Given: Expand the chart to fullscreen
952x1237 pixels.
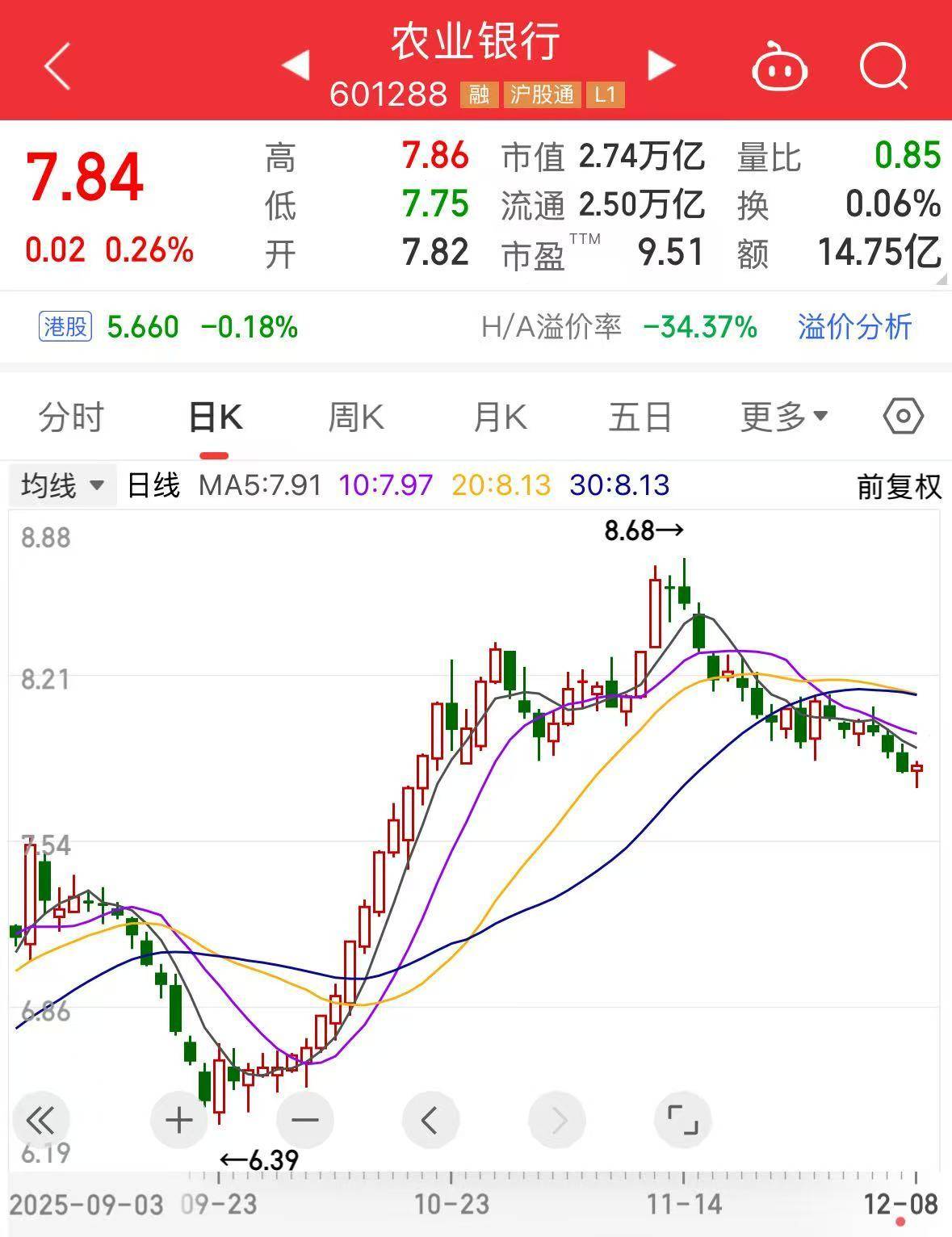Looking at the screenshot, I should tap(682, 1120).
